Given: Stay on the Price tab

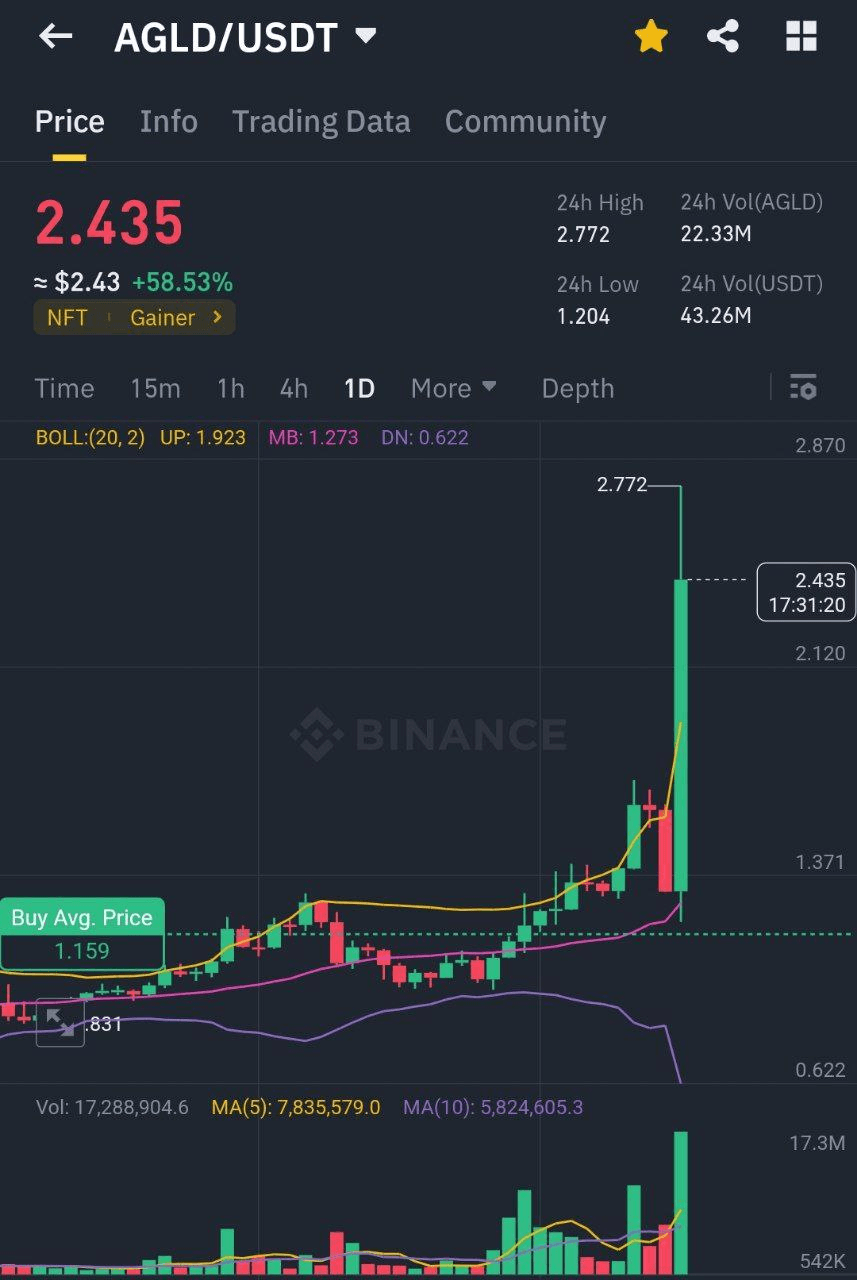Looking at the screenshot, I should (x=69, y=122).
